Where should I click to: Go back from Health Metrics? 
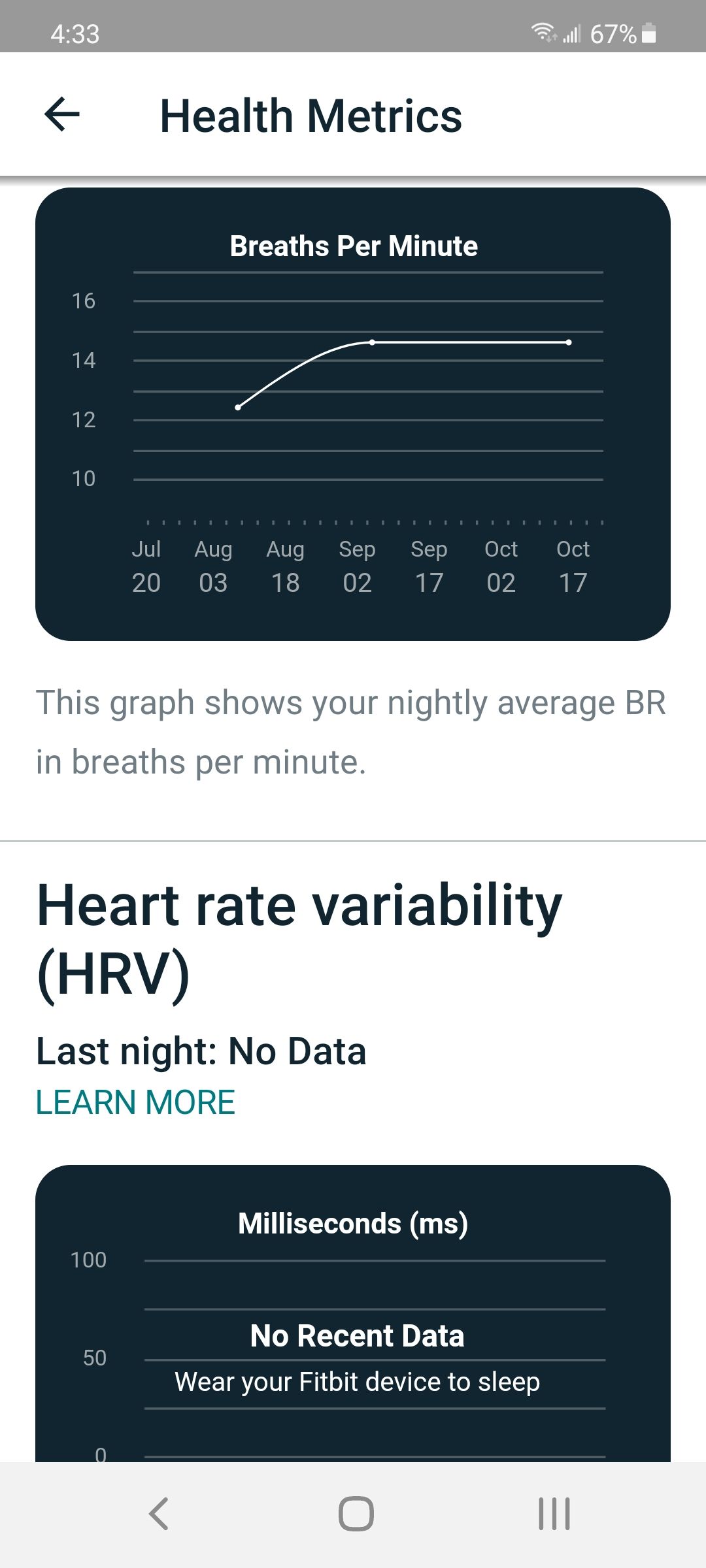coord(62,115)
